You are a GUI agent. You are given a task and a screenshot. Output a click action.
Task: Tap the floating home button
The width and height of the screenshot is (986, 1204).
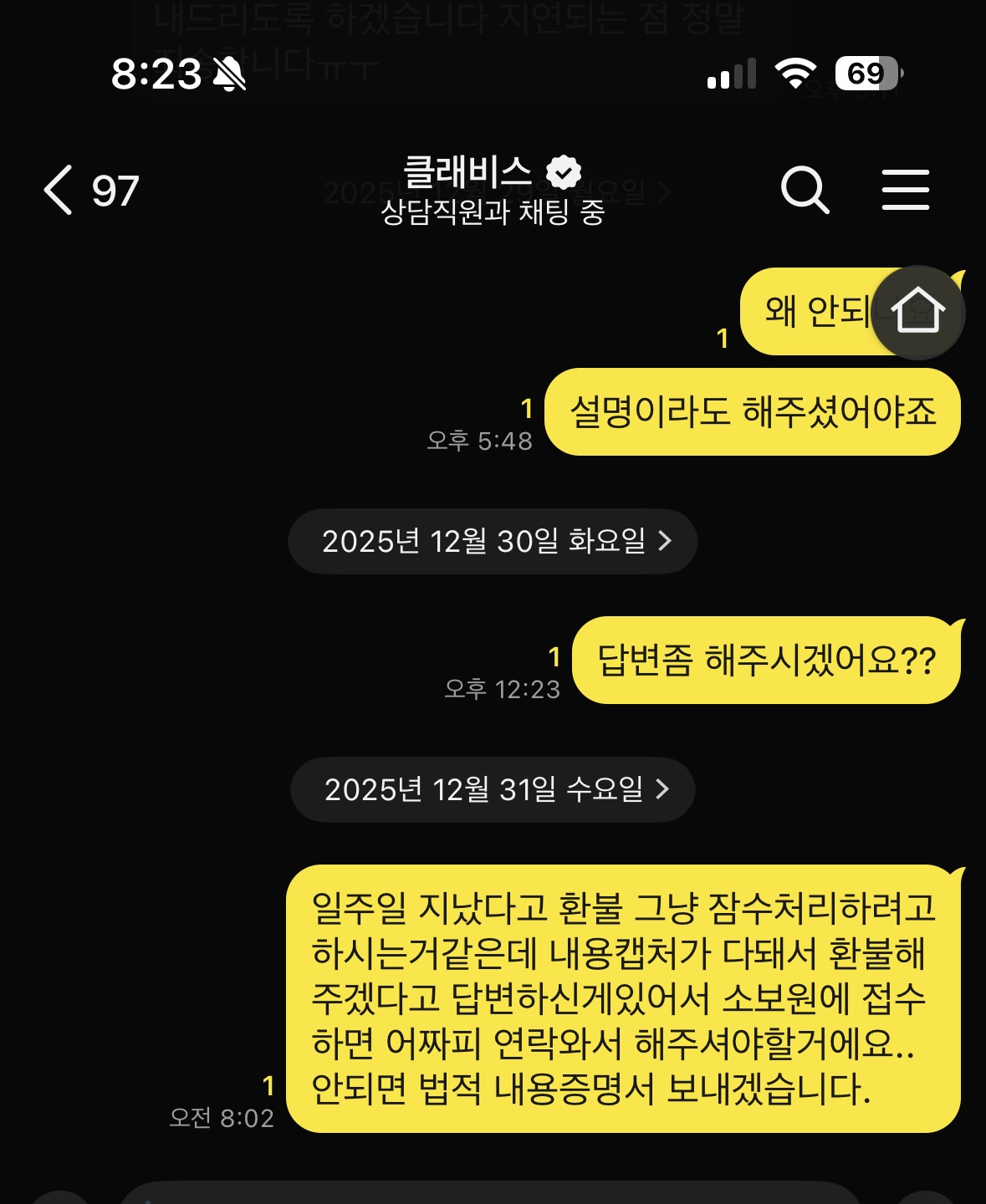pos(918,313)
